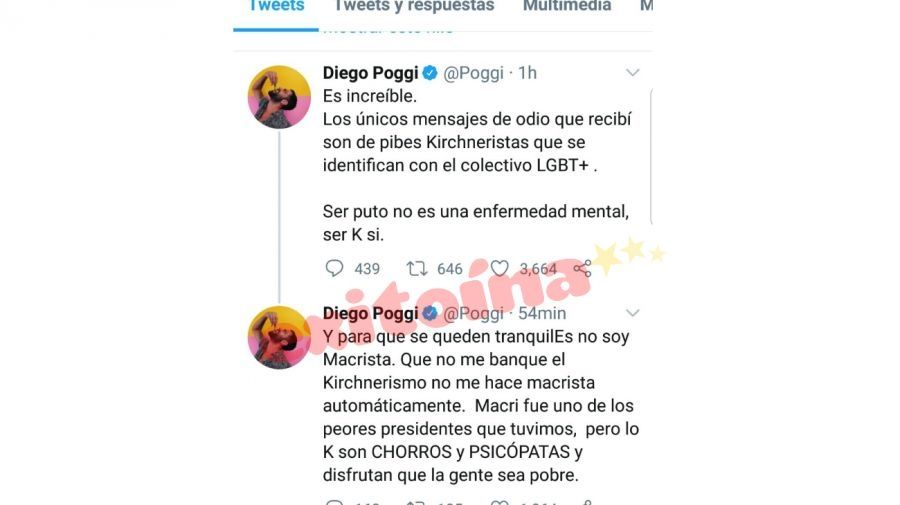
Task: Open Diego Poggi's avatar on the 54min tweet
Action: [279, 337]
